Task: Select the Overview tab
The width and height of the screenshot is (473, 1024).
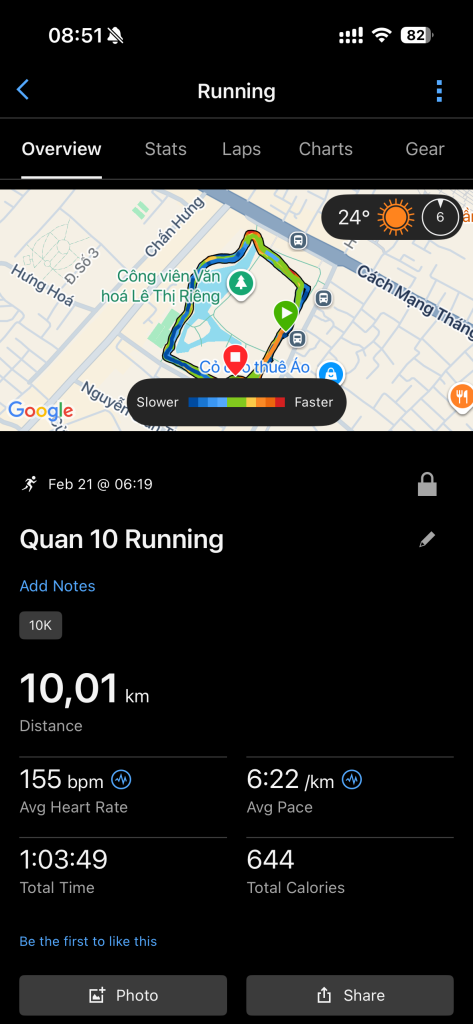Action: pyautogui.click(x=61, y=149)
